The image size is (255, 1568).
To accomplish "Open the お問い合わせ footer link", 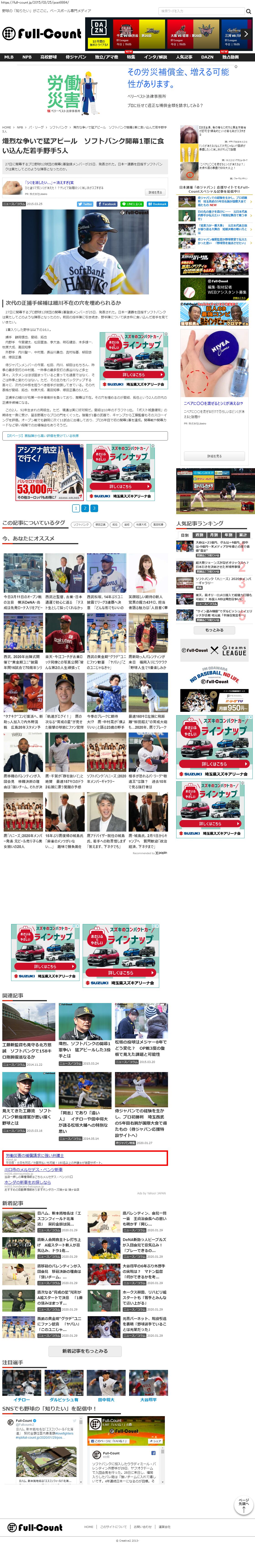I will pyautogui.click(x=142, y=1527).
